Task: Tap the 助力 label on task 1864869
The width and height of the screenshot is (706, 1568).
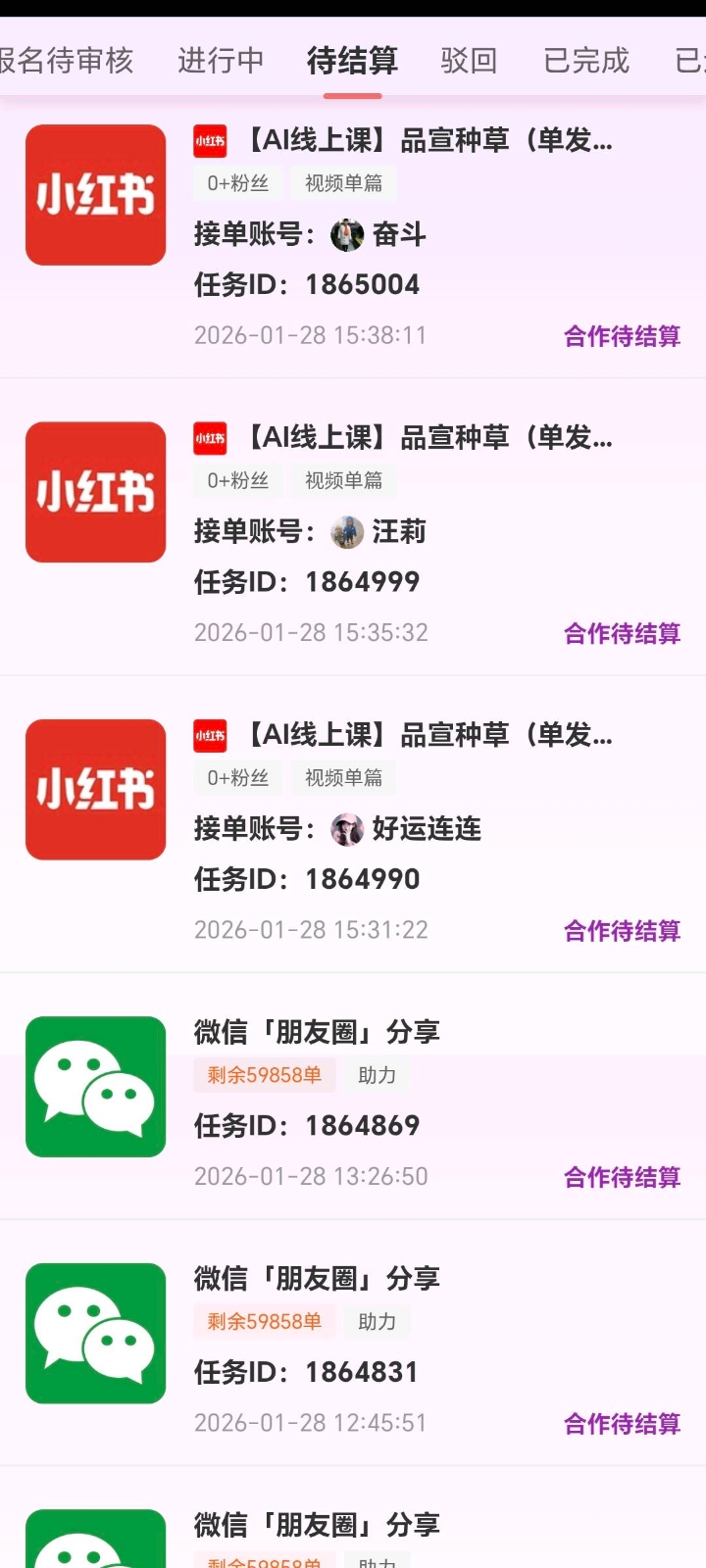Action: (378, 1075)
